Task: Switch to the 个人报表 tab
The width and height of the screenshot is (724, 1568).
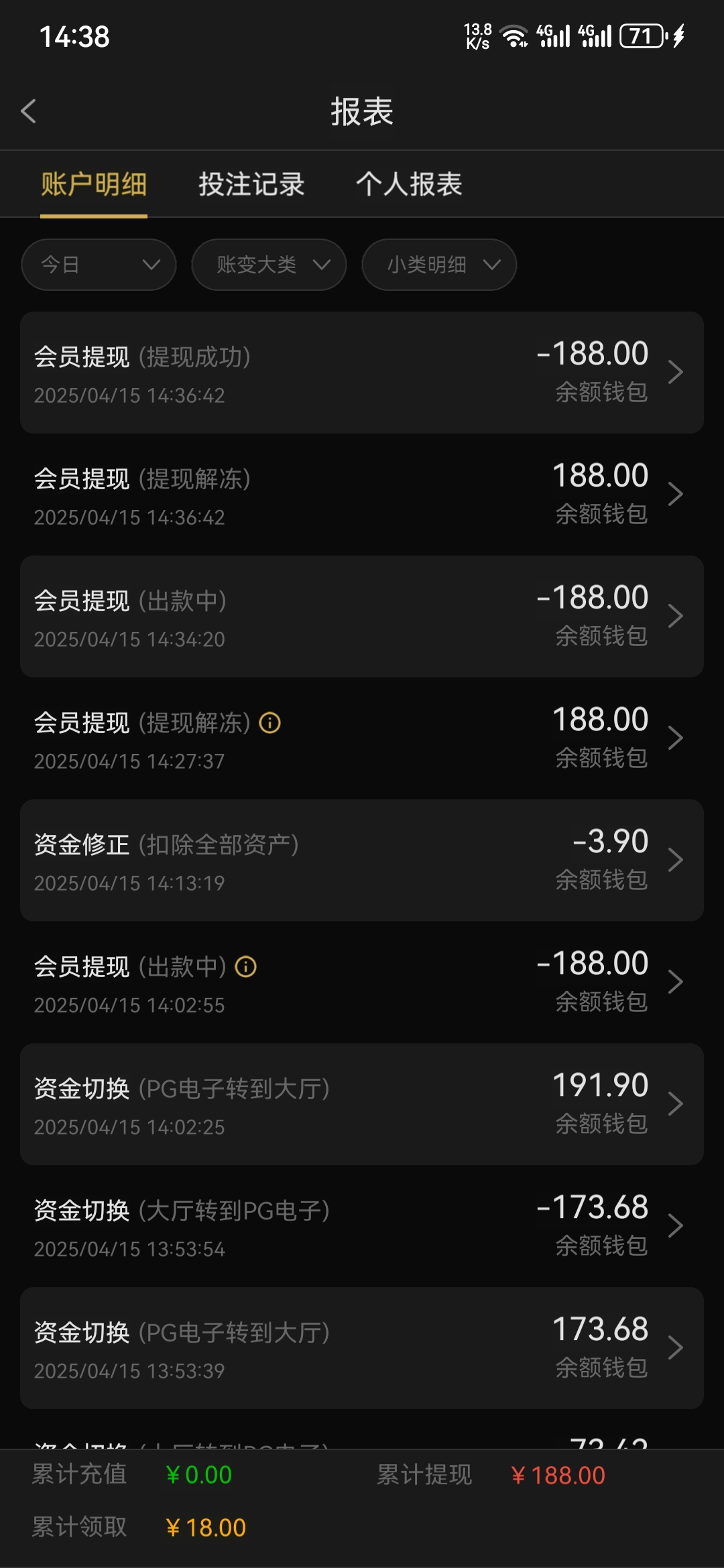Action: [x=409, y=184]
